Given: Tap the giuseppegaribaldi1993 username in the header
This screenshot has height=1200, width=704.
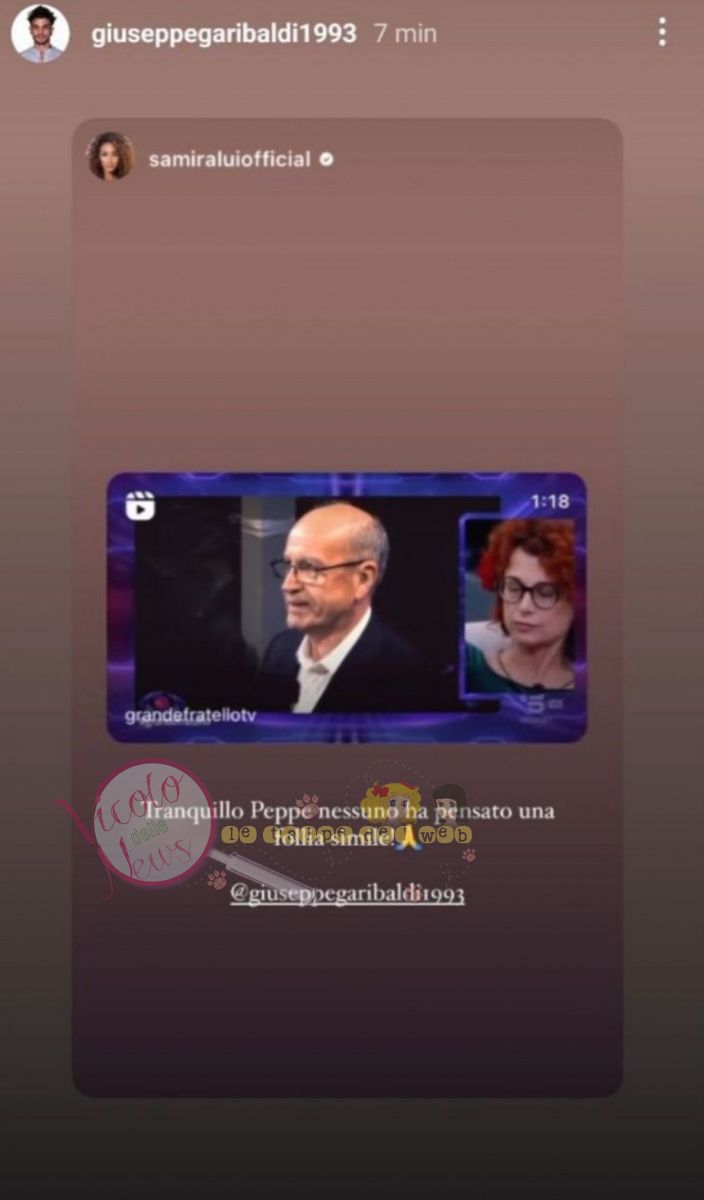Looking at the screenshot, I should [223, 33].
